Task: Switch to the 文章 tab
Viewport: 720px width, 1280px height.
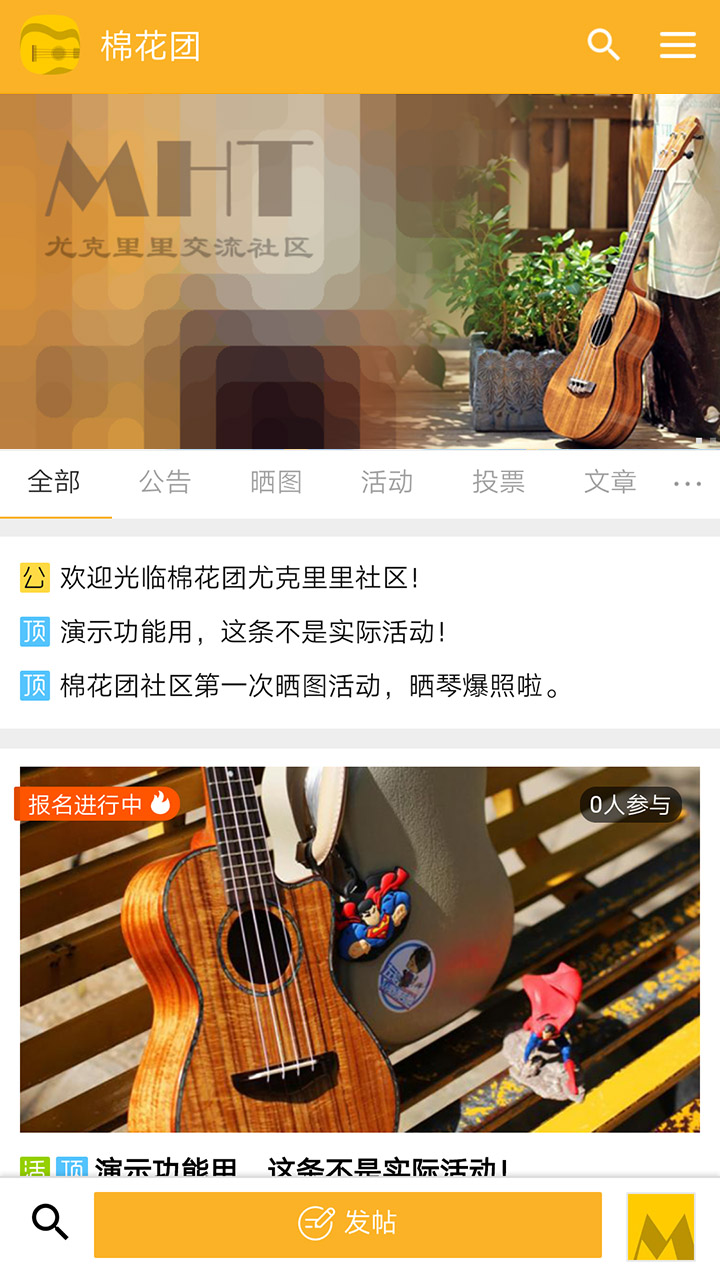Action: tap(610, 482)
